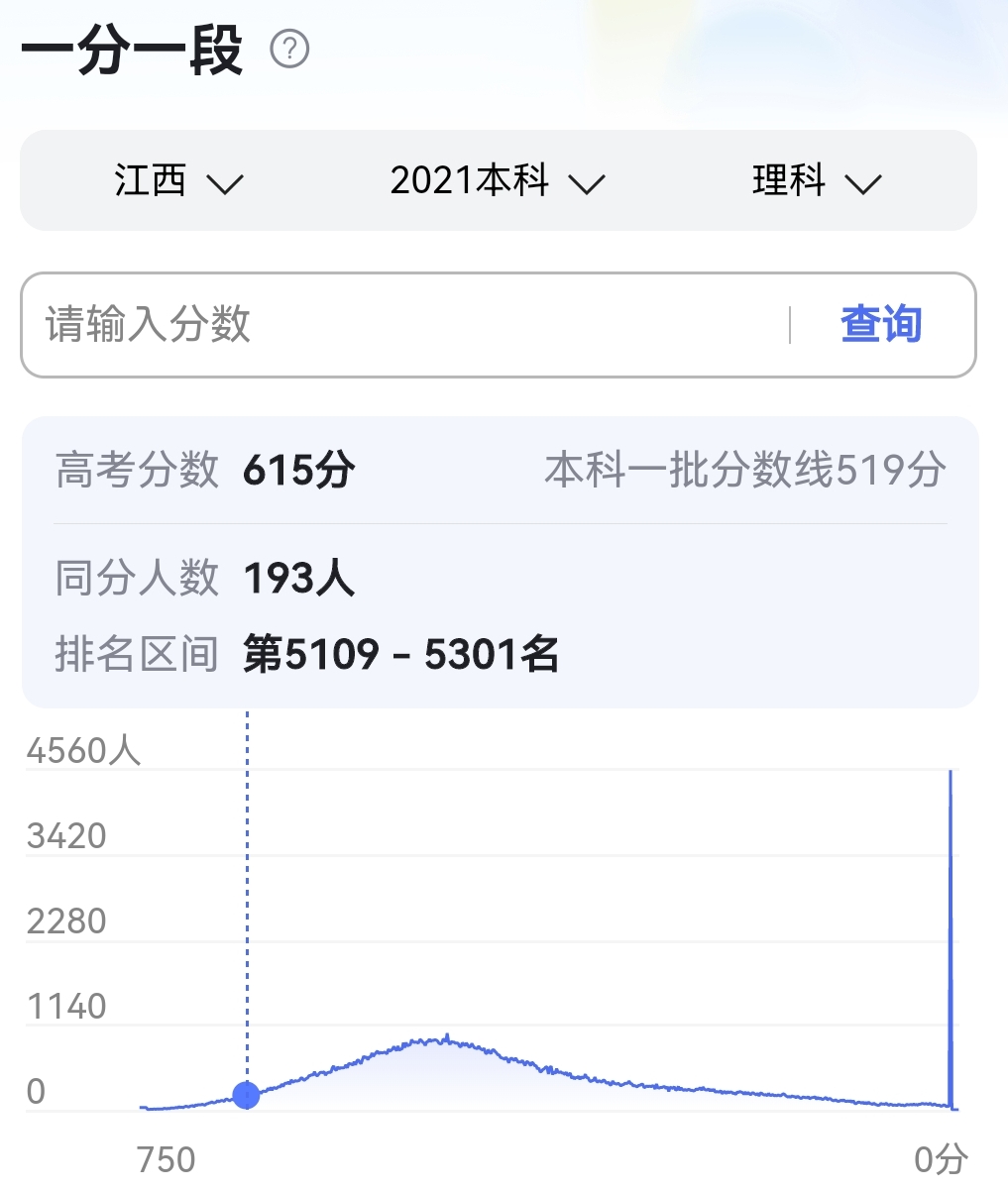Screen dimensions: 1008x1191
Task: Click the divider beside the 查询 button
Action: [793, 324]
